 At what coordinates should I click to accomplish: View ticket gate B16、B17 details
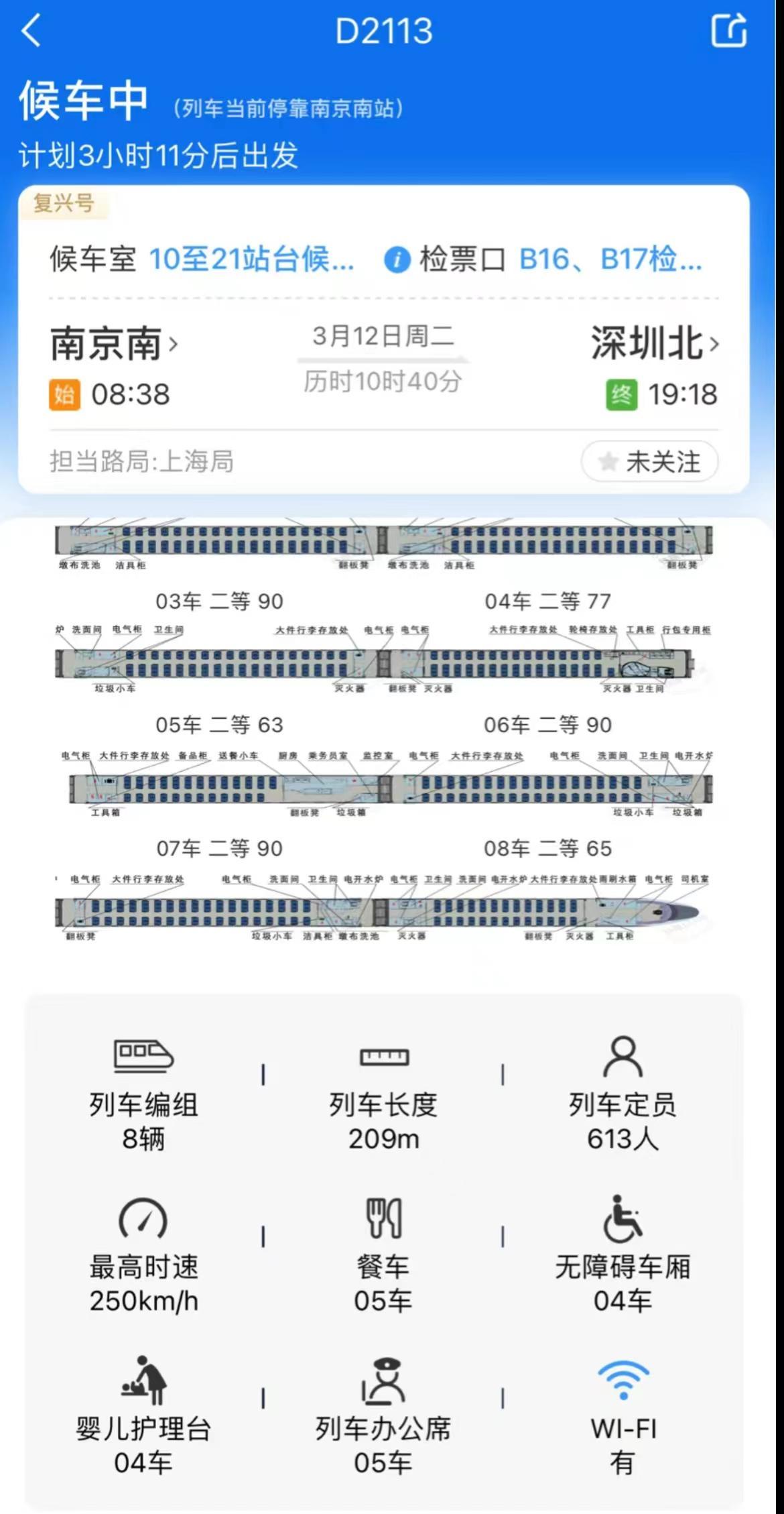point(610,259)
